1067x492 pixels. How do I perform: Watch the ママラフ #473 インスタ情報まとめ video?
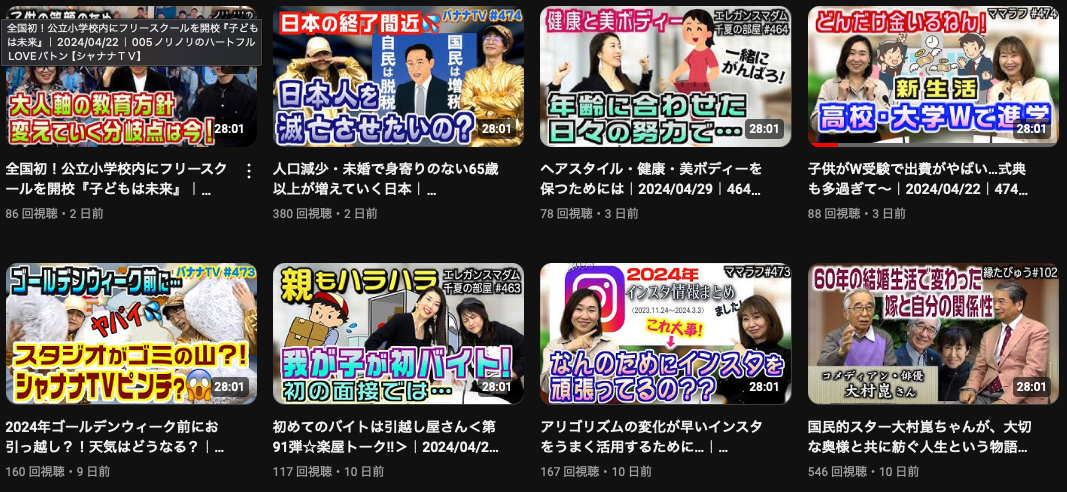pyautogui.click(x=665, y=334)
